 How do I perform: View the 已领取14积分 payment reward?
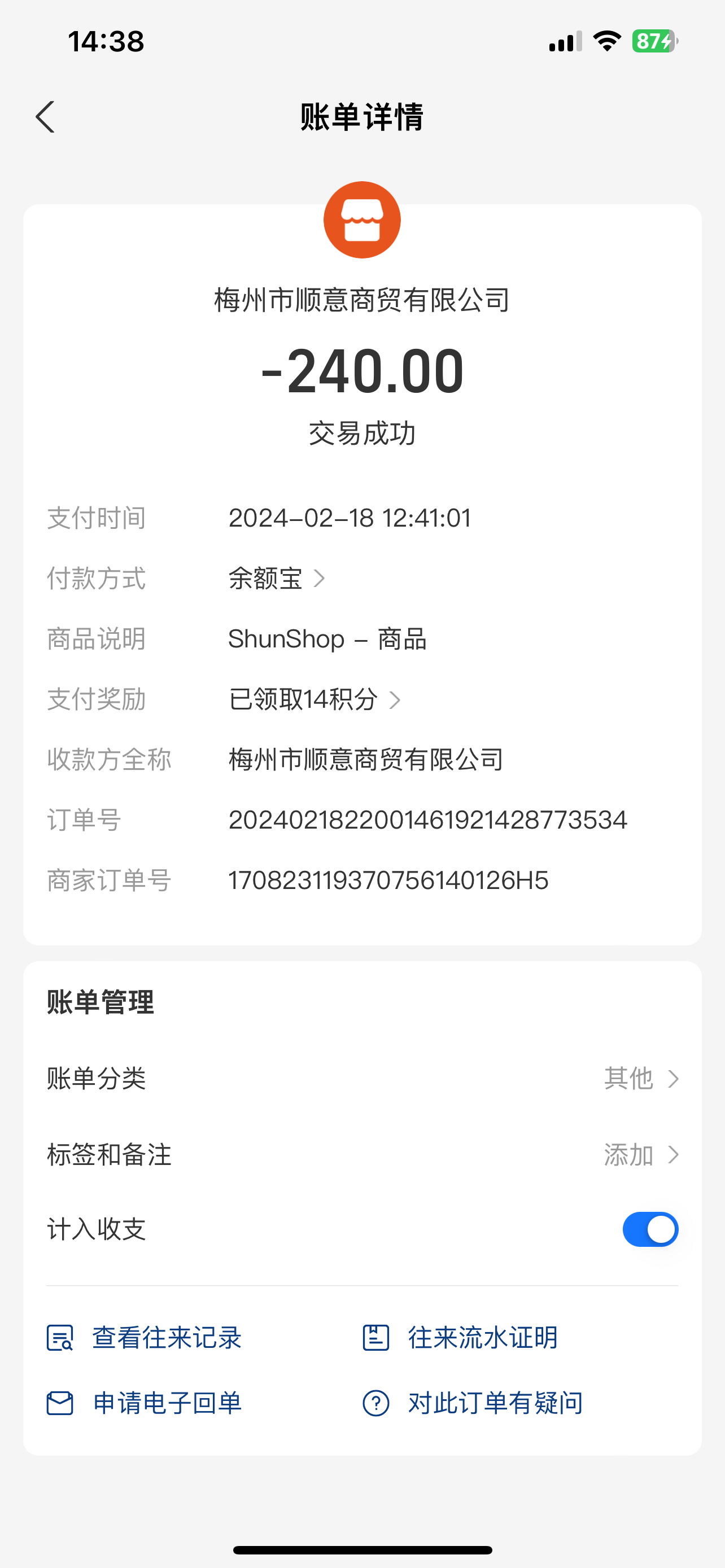pos(314,699)
